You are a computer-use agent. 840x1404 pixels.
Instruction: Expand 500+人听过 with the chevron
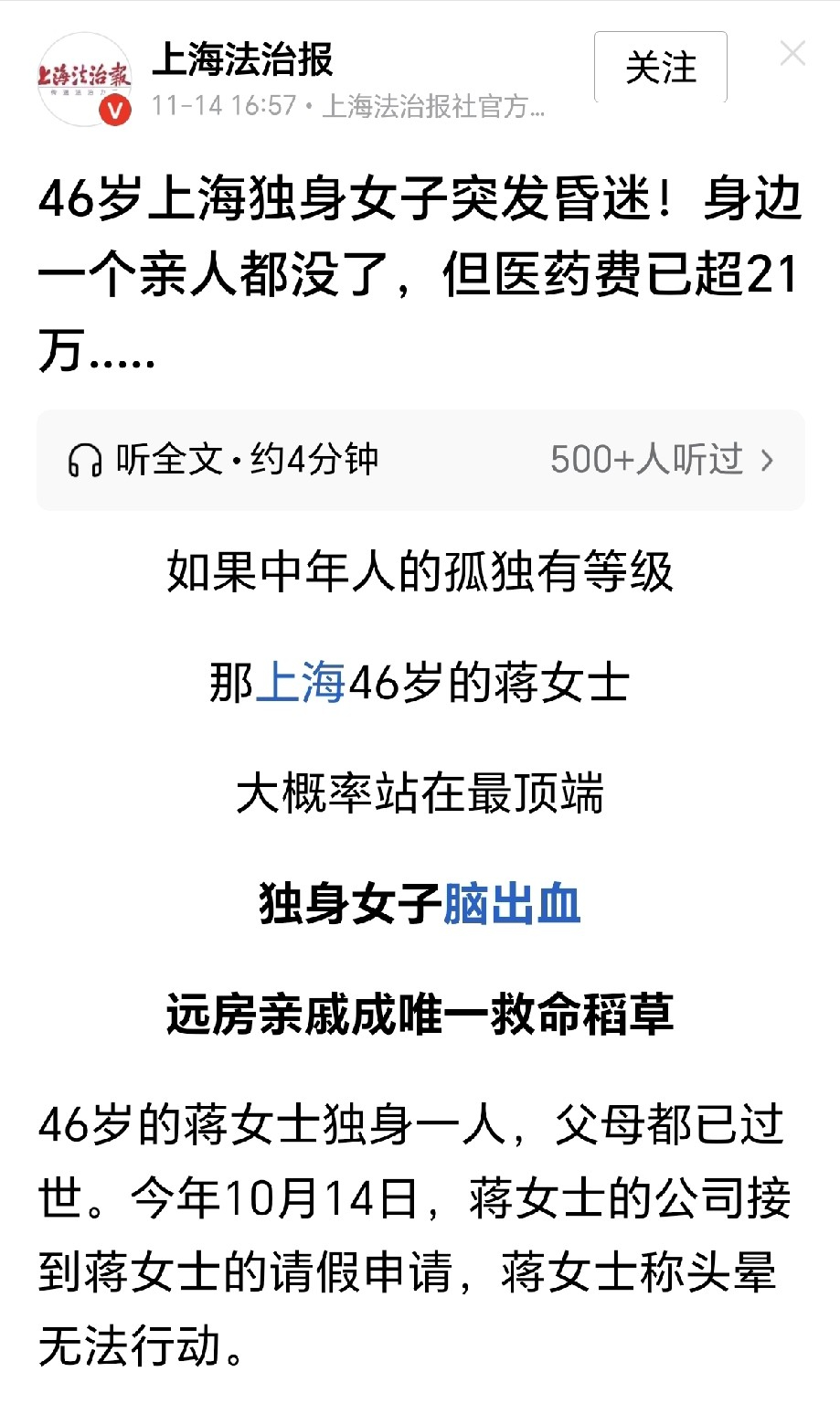768,459
